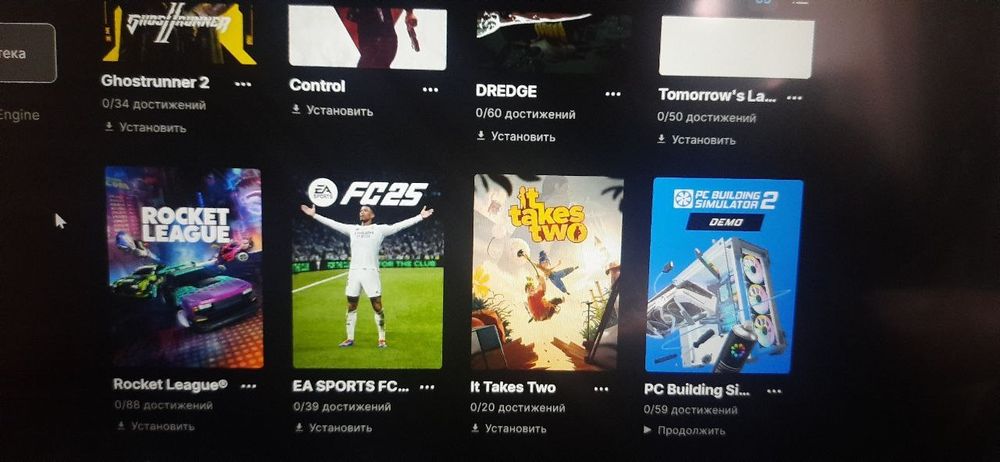This screenshot has height=462, width=1000.
Task: Open the three-dot menu for PC Building Simulator
Action: pyautogui.click(x=779, y=391)
